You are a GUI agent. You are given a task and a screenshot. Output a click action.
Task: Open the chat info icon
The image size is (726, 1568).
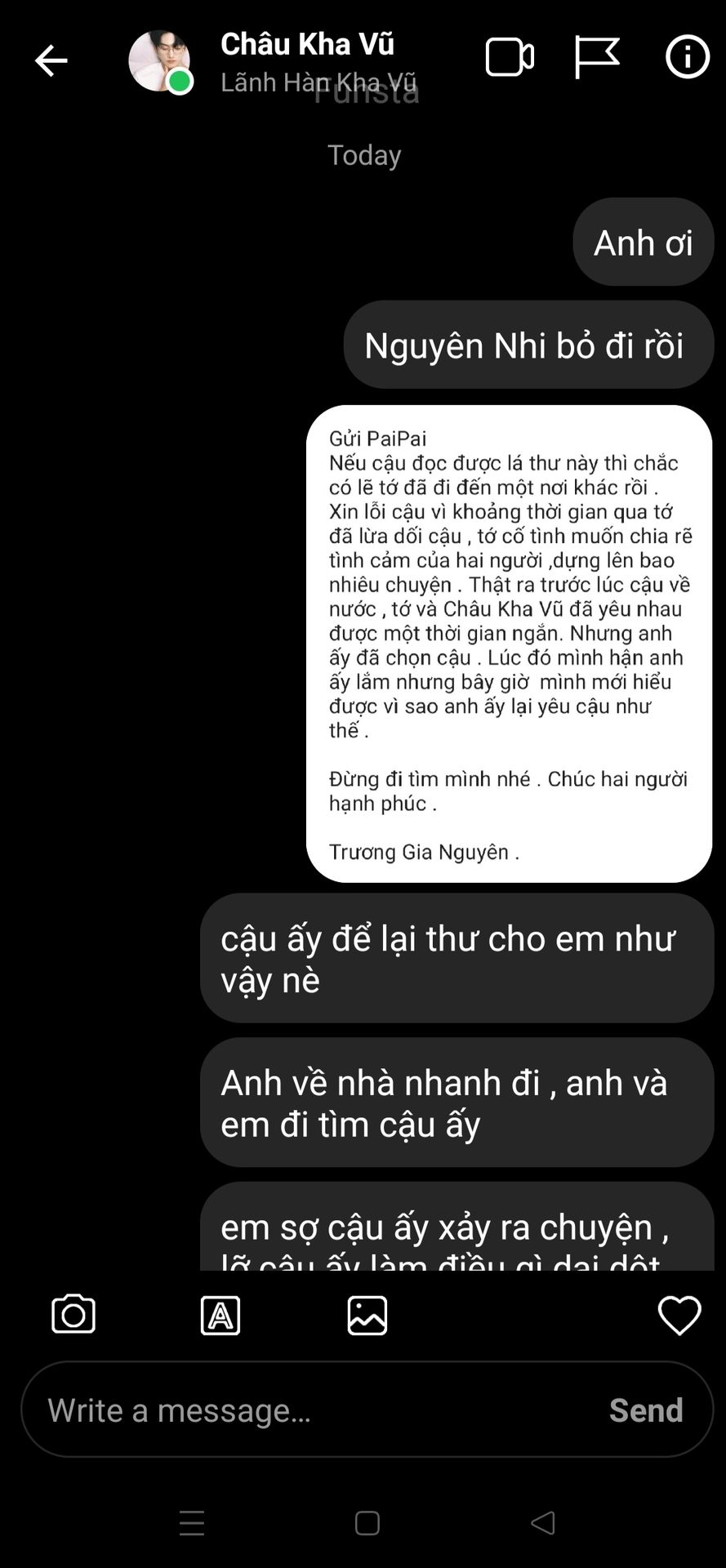point(688,57)
